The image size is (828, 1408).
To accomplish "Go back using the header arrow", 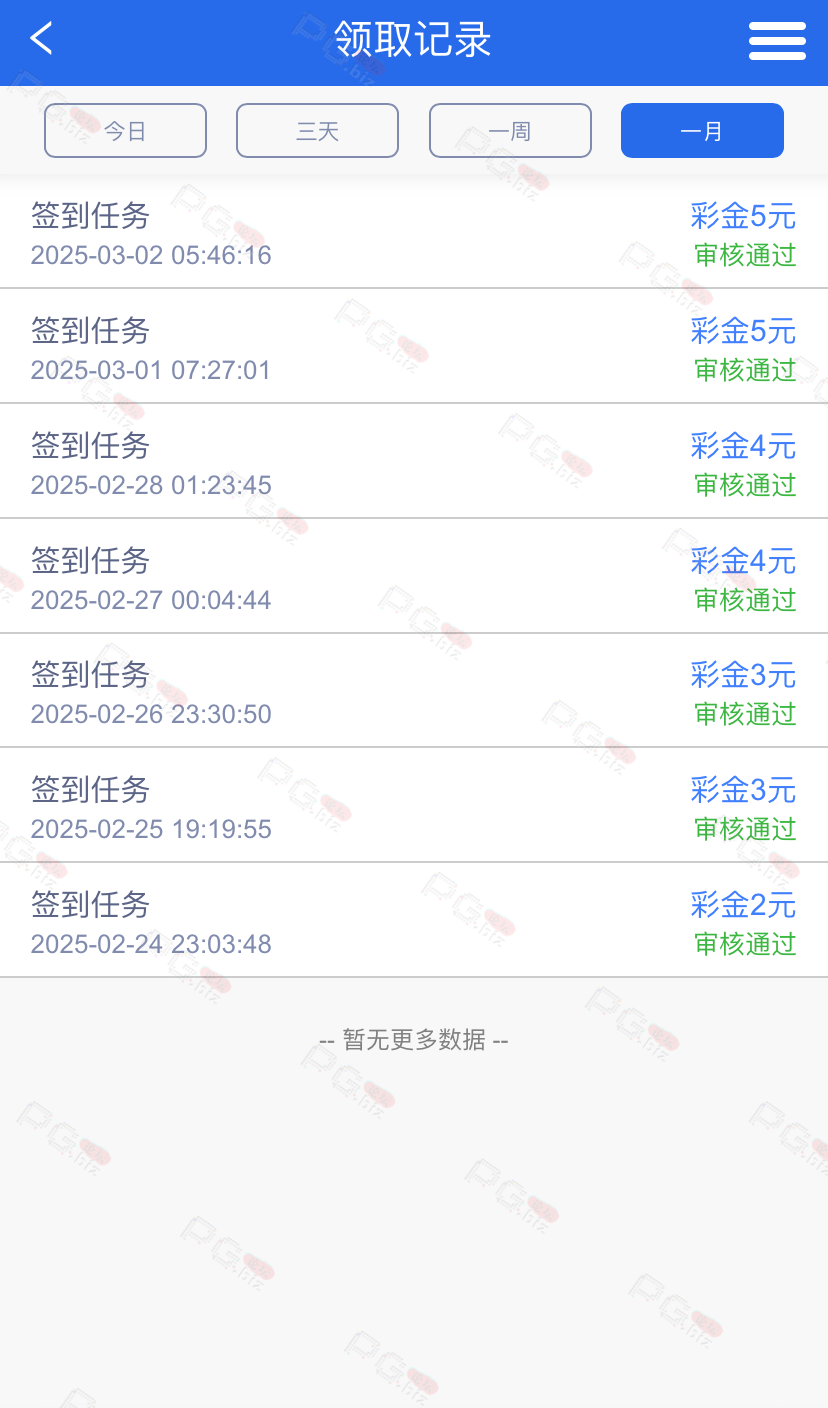I will pos(41,39).
